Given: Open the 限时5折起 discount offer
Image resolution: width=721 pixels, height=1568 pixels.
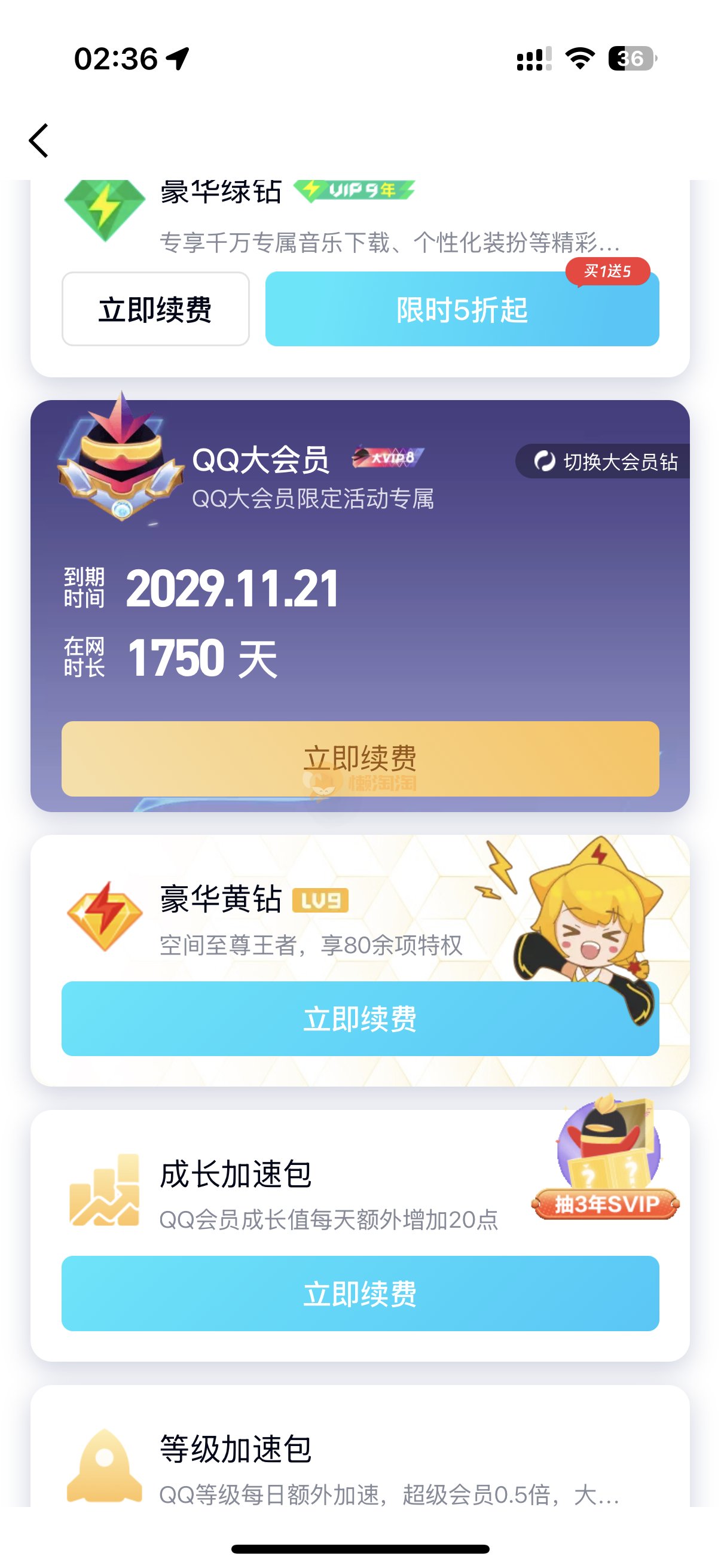Looking at the screenshot, I should (x=462, y=309).
